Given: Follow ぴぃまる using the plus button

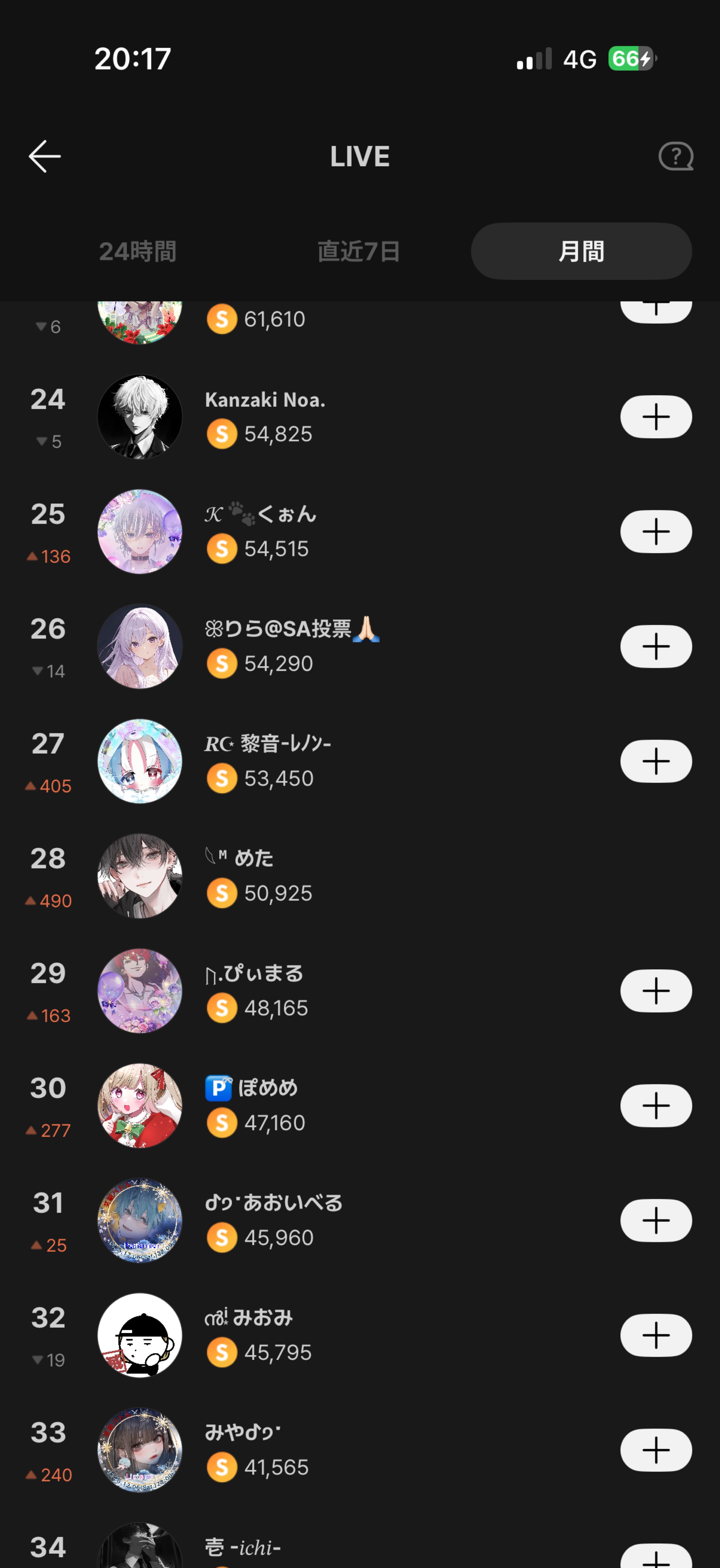Looking at the screenshot, I should (656, 991).
